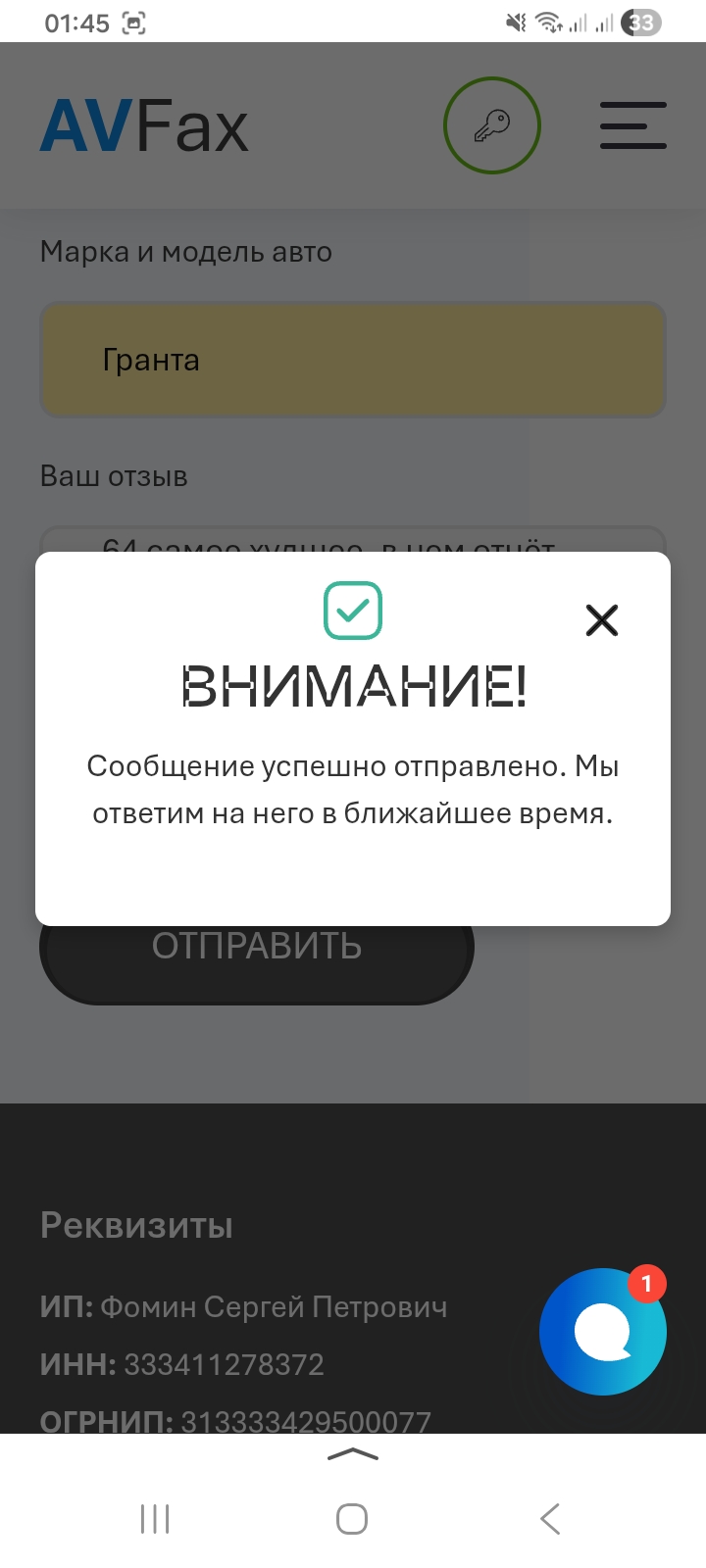Viewport: 706px width, 1568px height.
Task: Tap the screen capture icon in status bar
Action: [132, 22]
